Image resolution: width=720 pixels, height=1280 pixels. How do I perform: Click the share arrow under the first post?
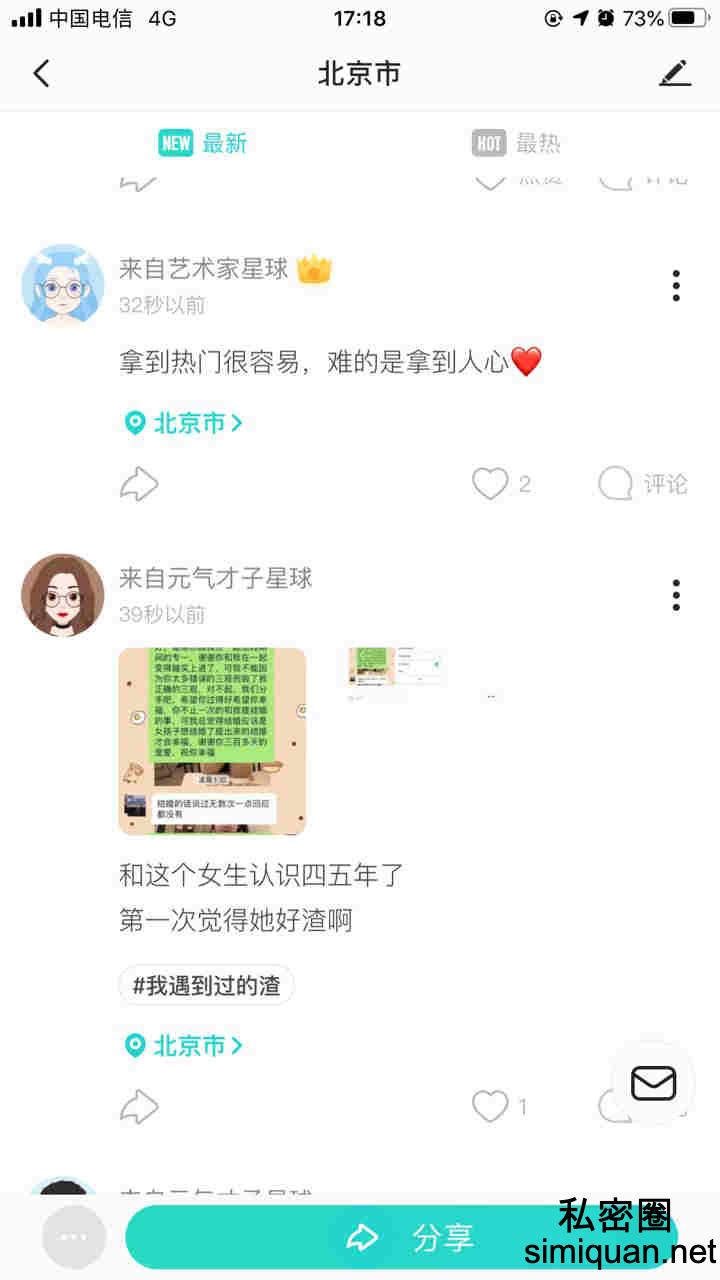[x=138, y=483]
